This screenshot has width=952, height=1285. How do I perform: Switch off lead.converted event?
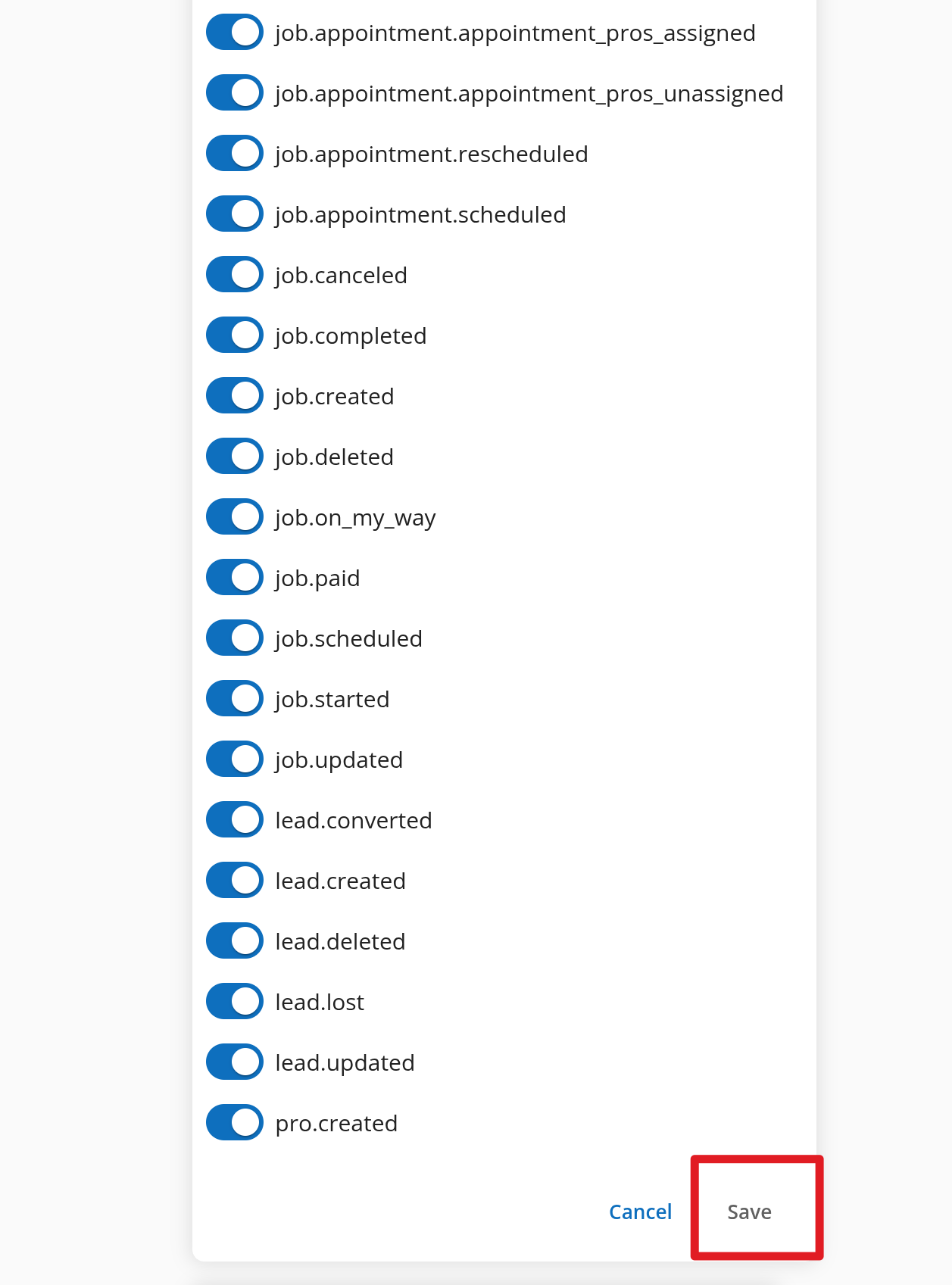coord(235,820)
